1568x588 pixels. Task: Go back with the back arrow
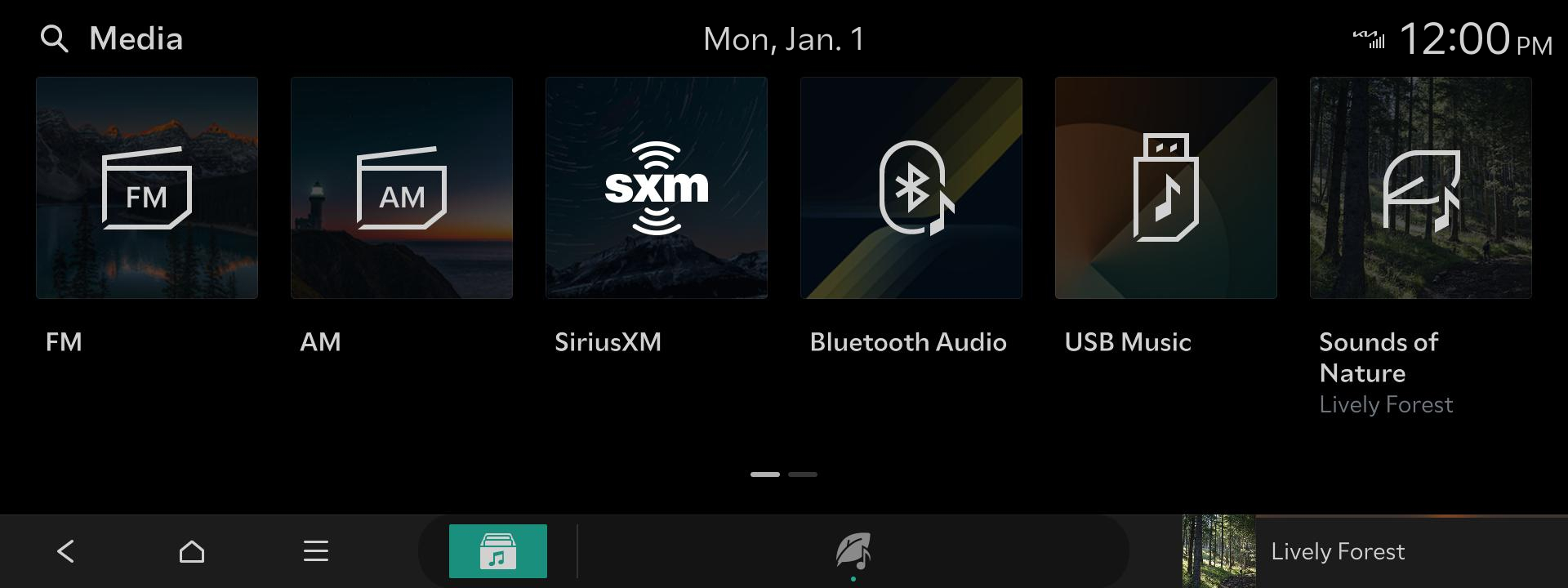[x=66, y=551]
